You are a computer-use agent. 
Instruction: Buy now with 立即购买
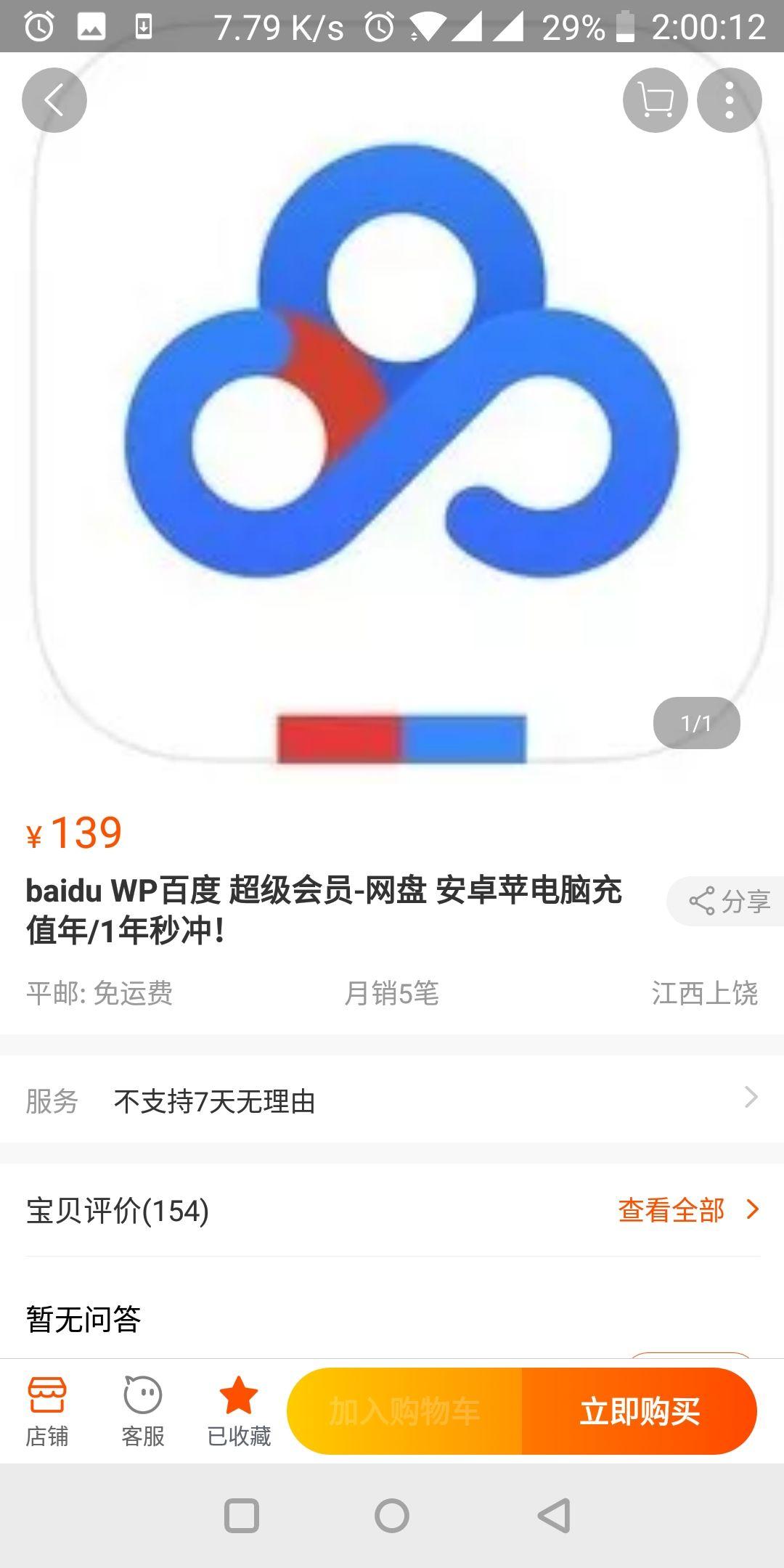pos(639,1411)
